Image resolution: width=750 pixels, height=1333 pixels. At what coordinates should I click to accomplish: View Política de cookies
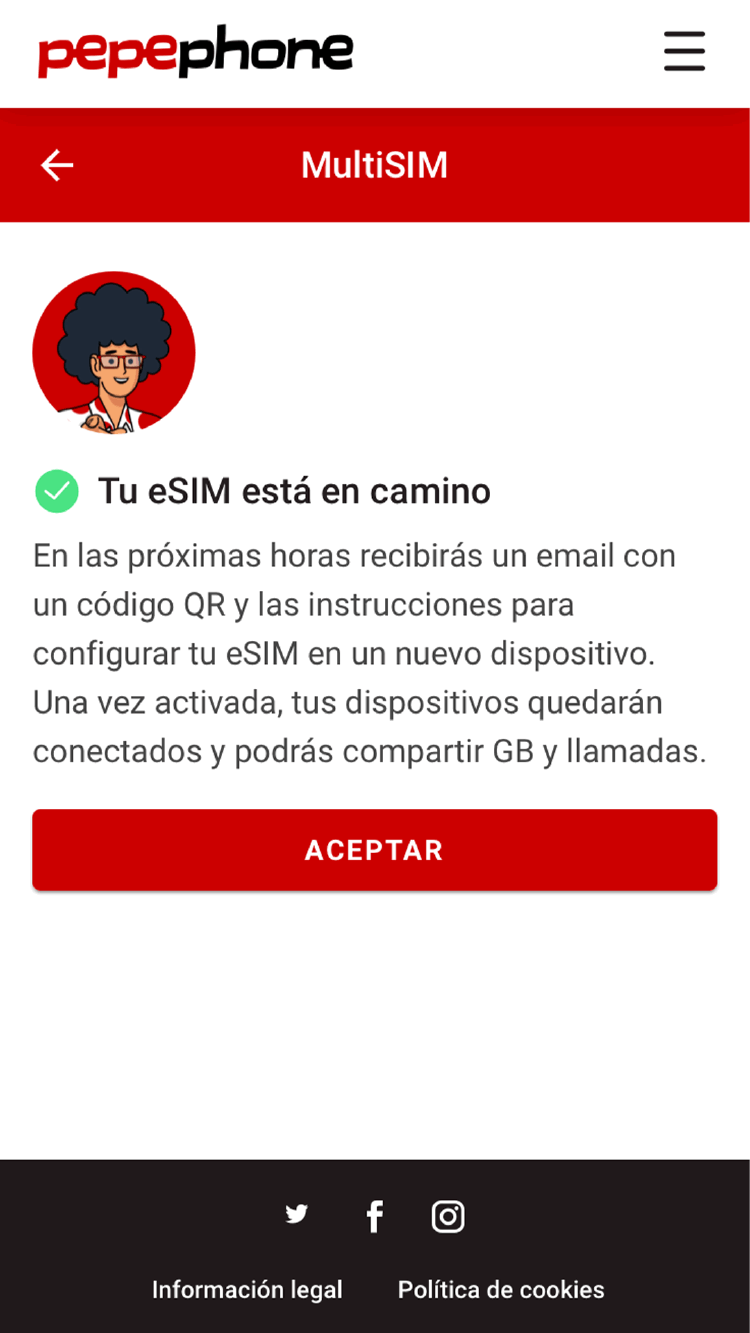[x=501, y=1290]
